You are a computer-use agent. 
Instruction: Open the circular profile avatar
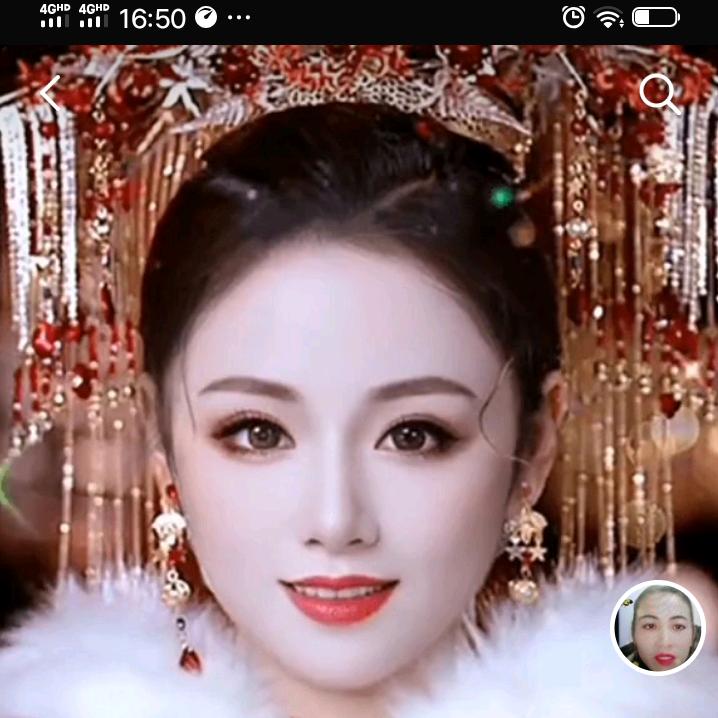(x=658, y=628)
